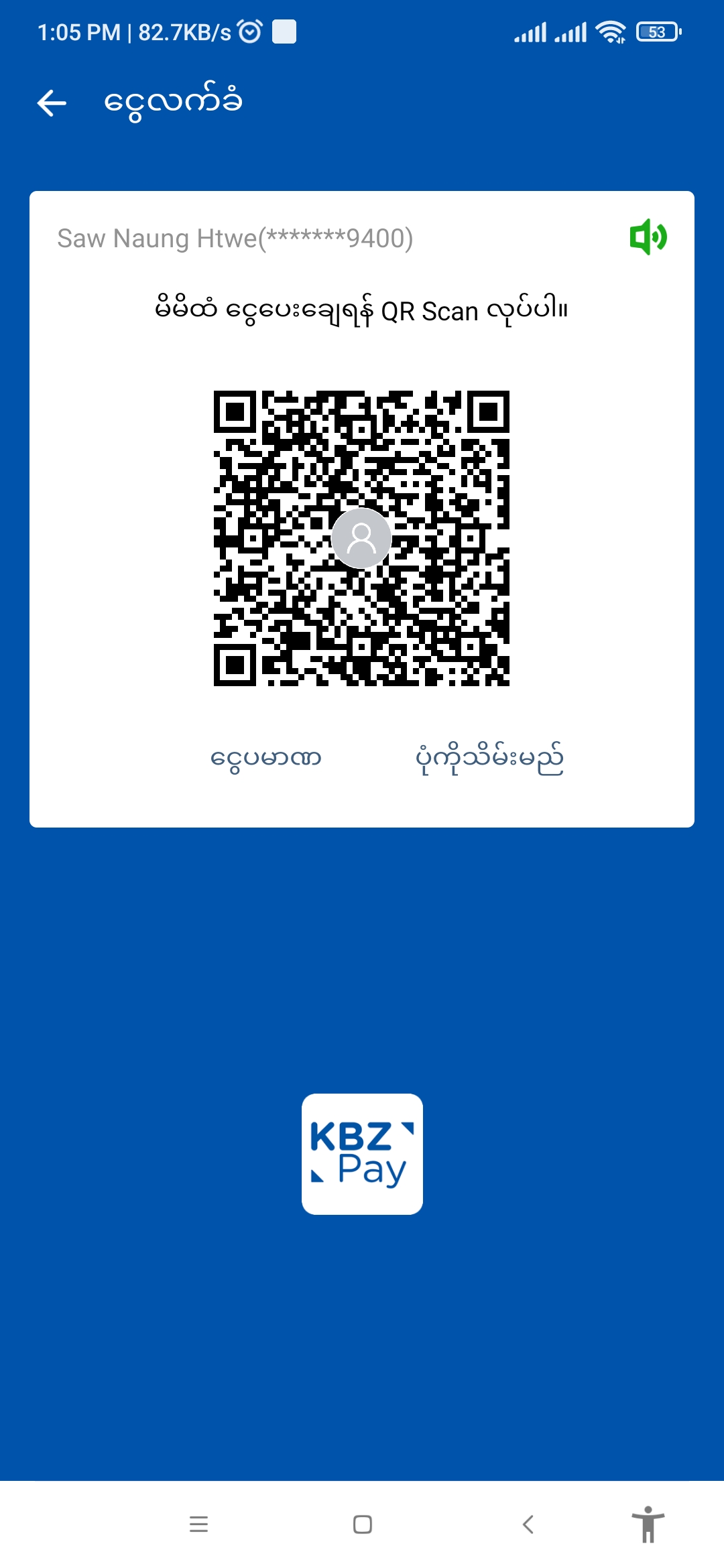Set amount with ငွေပမာဏ
The height and width of the screenshot is (1568, 724).
[x=266, y=759]
